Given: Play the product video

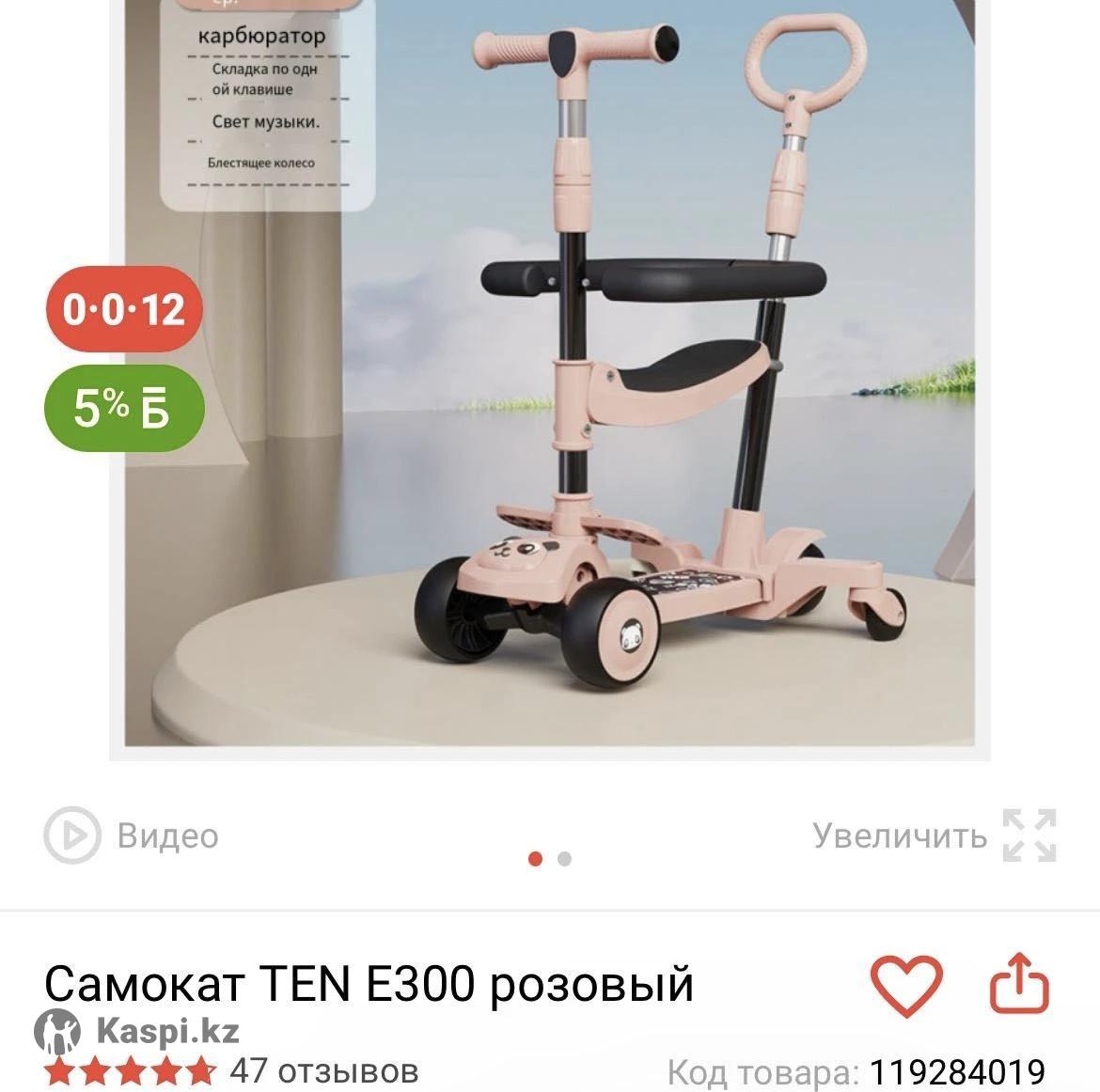Looking at the screenshot, I should pyautogui.click(x=132, y=835).
